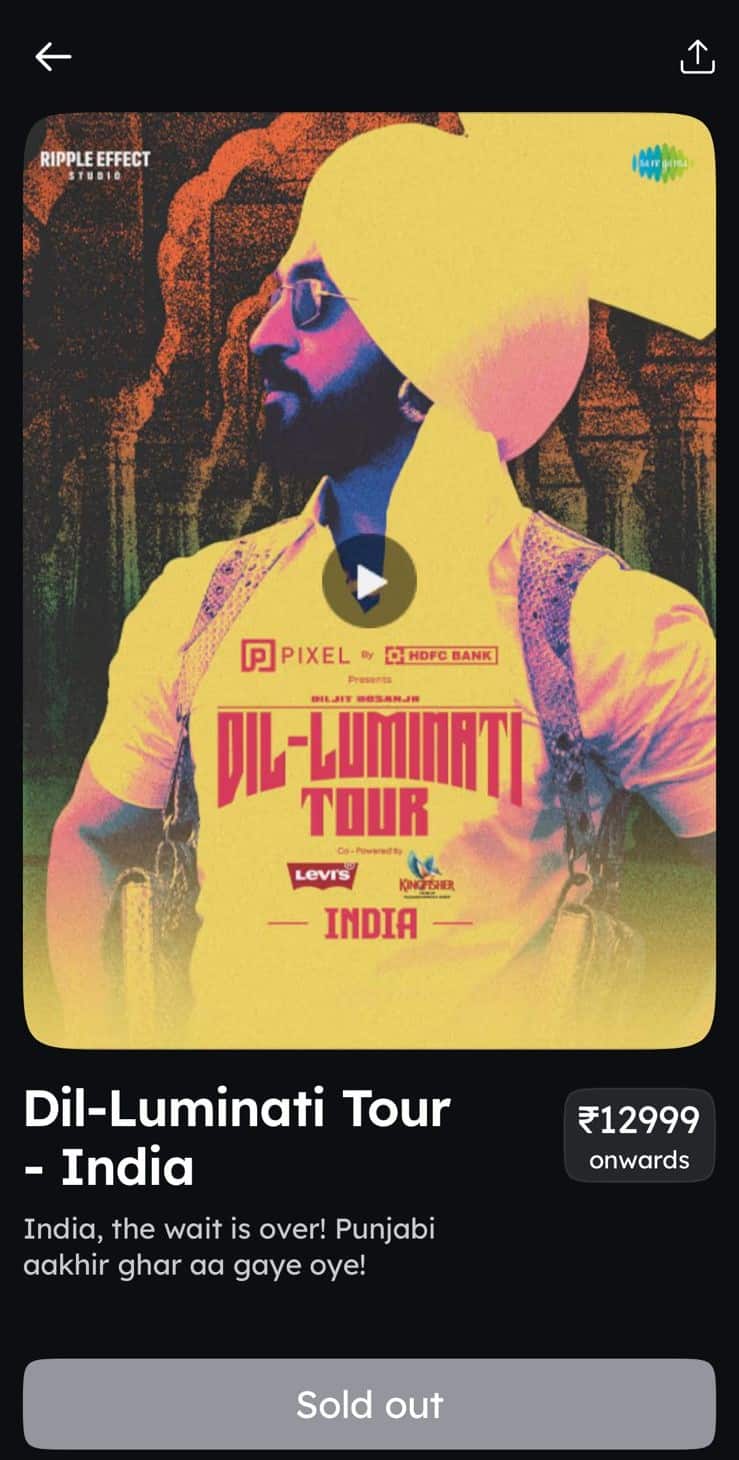Viewport: 739px width, 1460px height.
Task: Tap the Sold out button
Action: [x=369, y=1404]
